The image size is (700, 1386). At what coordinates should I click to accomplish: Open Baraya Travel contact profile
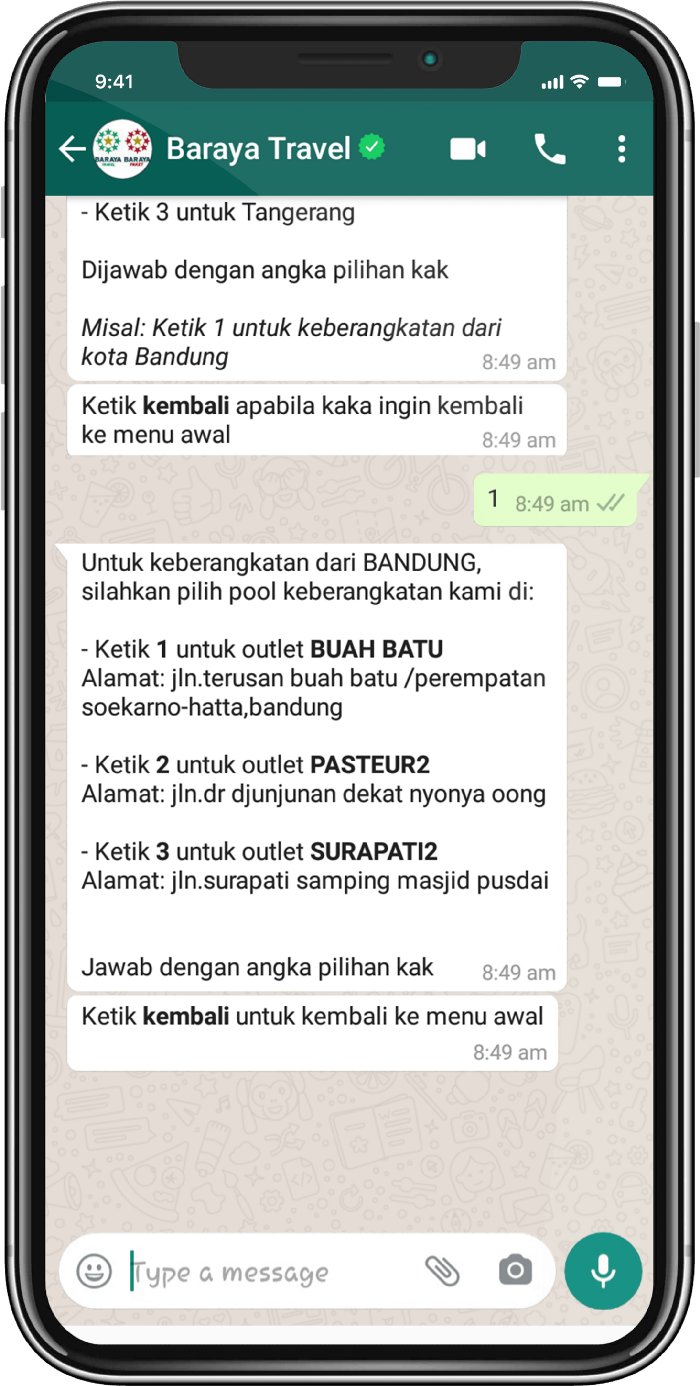coord(258,150)
